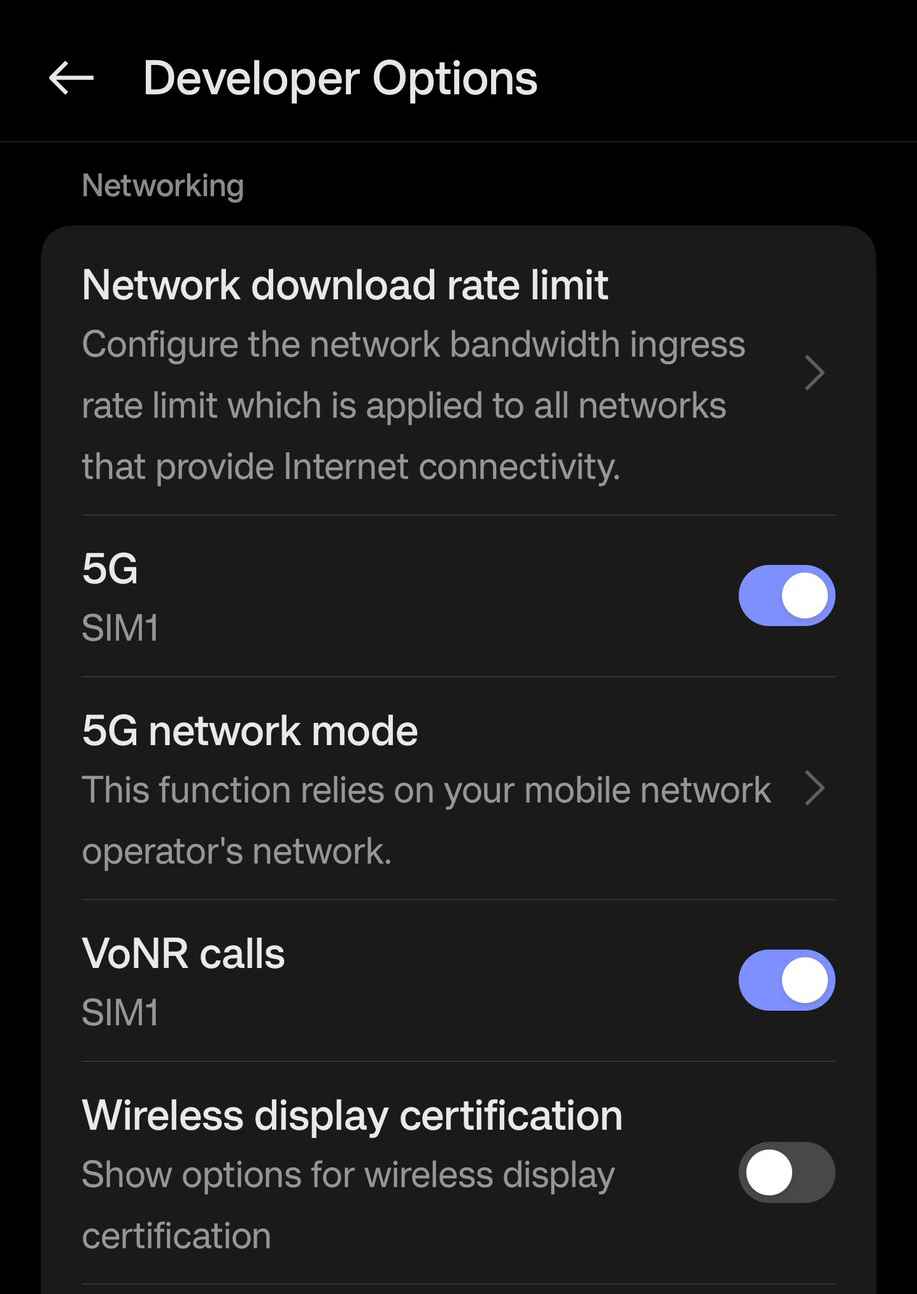This screenshot has width=917, height=1294.
Task: Turn off the 5G switch for SIM1
Action: tap(786, 596)
